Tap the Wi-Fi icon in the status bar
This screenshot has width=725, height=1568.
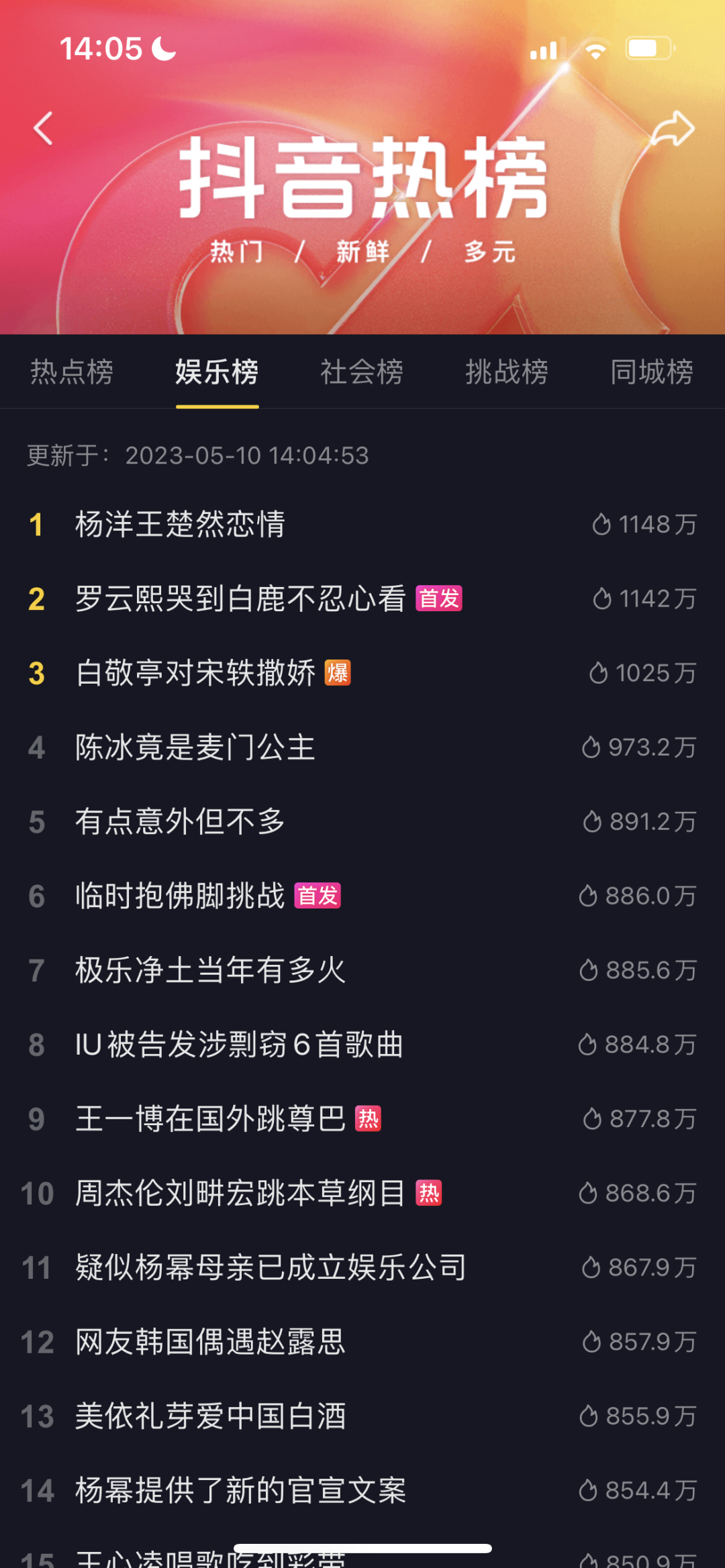[596, 48]
